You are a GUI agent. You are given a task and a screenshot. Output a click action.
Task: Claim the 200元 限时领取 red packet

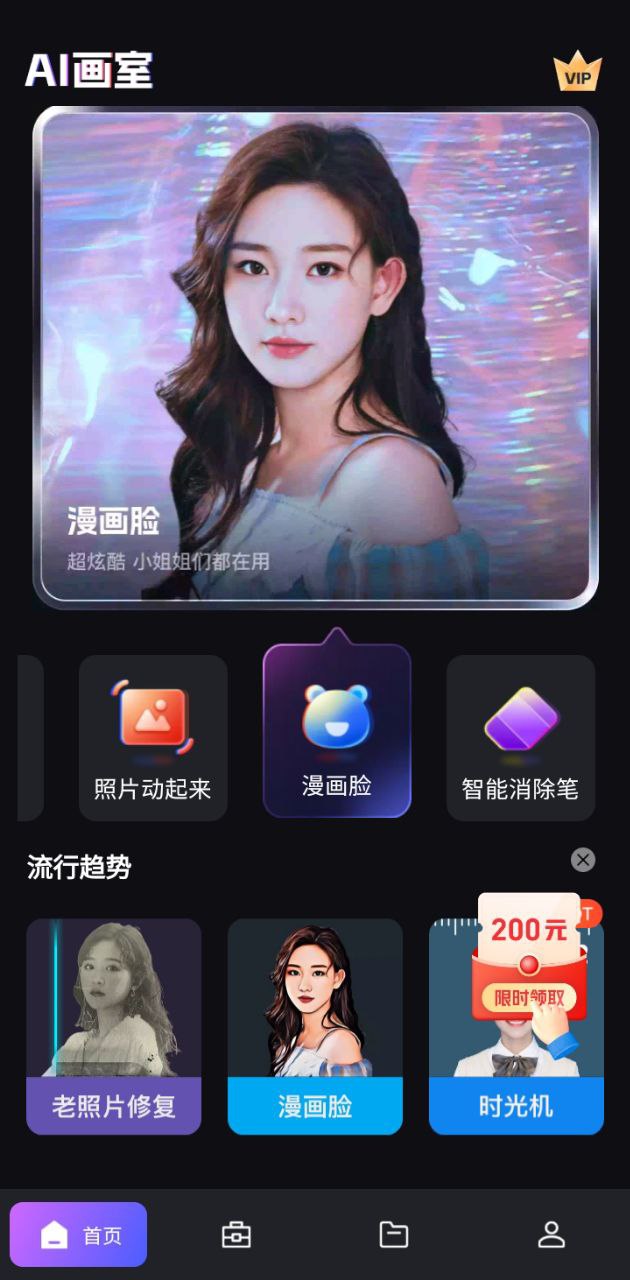click(527, 997)
